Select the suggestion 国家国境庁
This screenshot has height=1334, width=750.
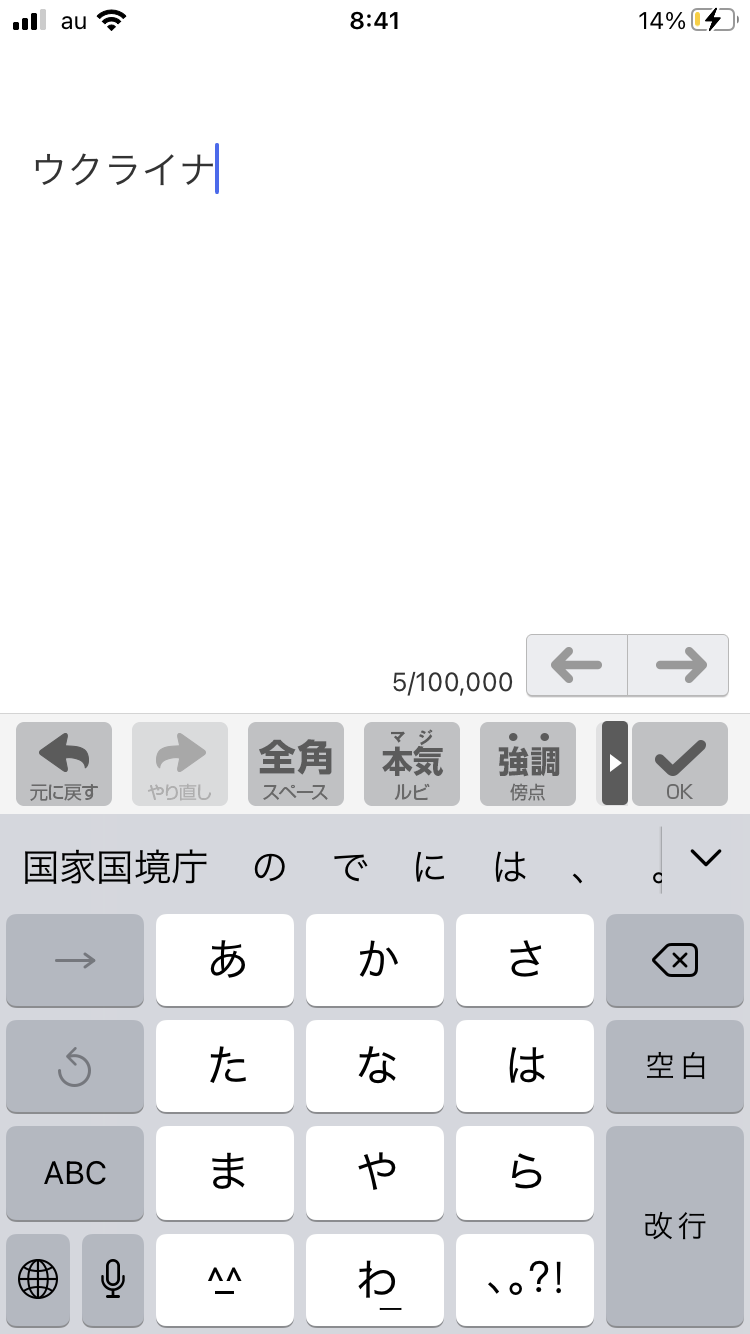[116, 867]
